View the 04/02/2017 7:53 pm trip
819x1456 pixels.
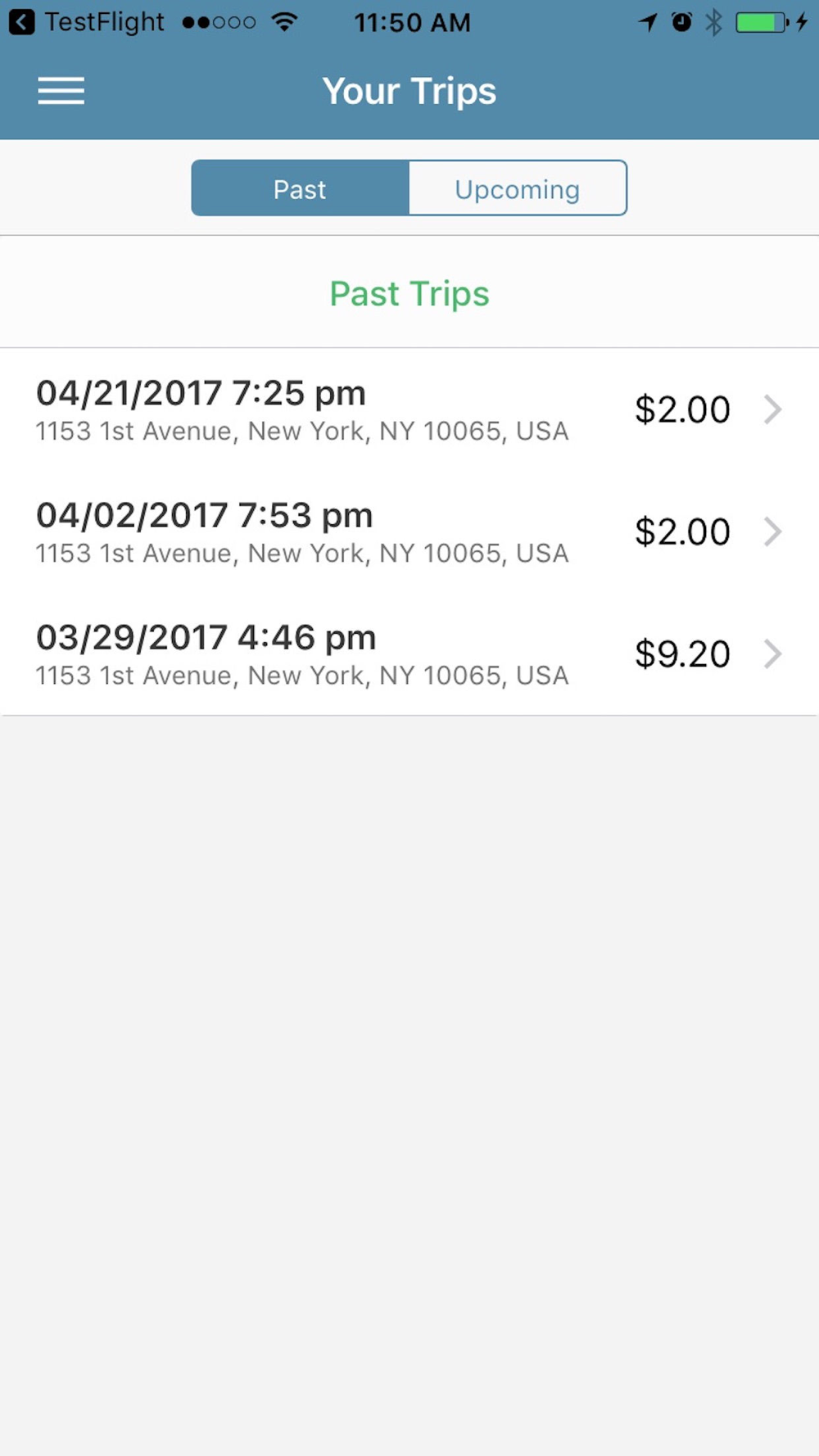click(x=409, y=531)
